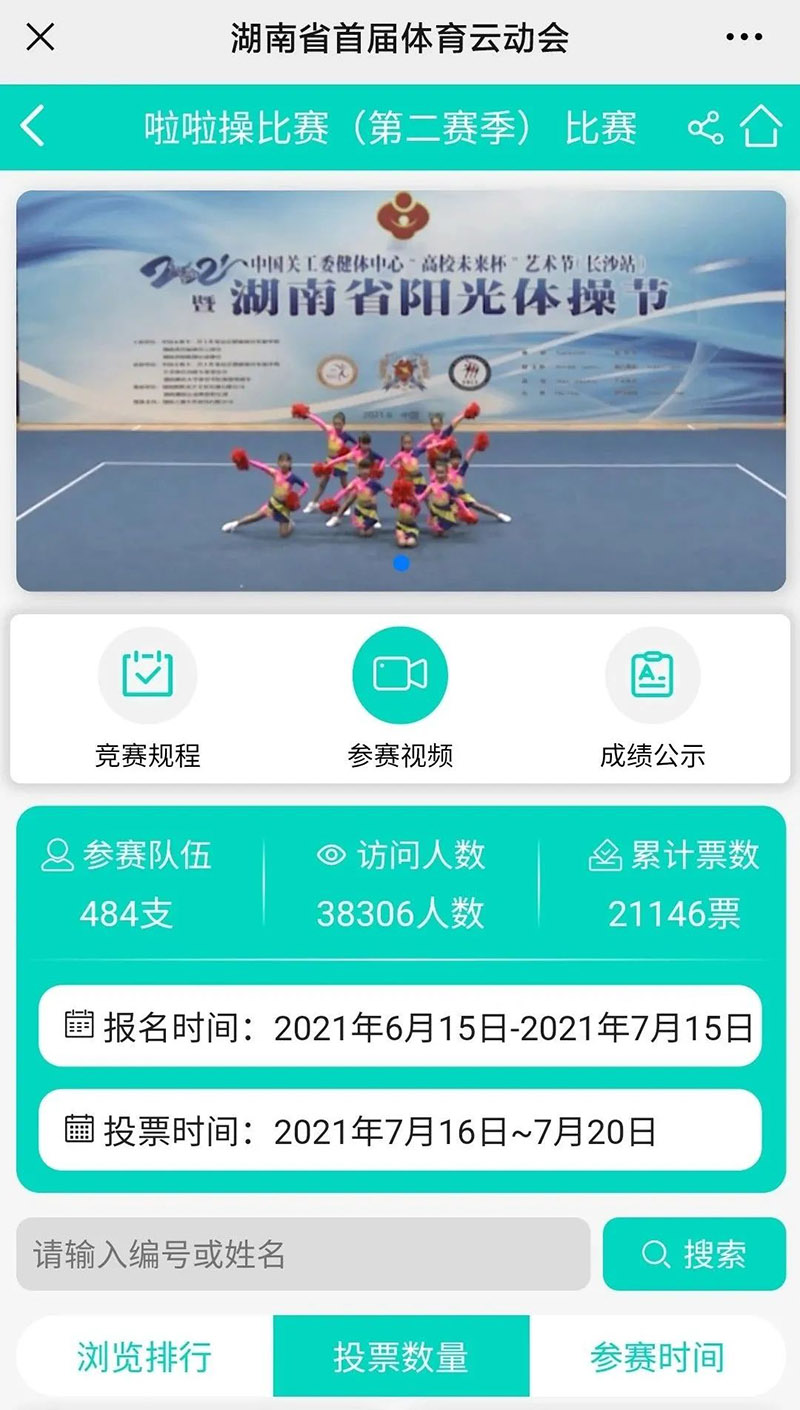800x1410 pixels.
Task: Go to the home page icon
Action: 761,127
